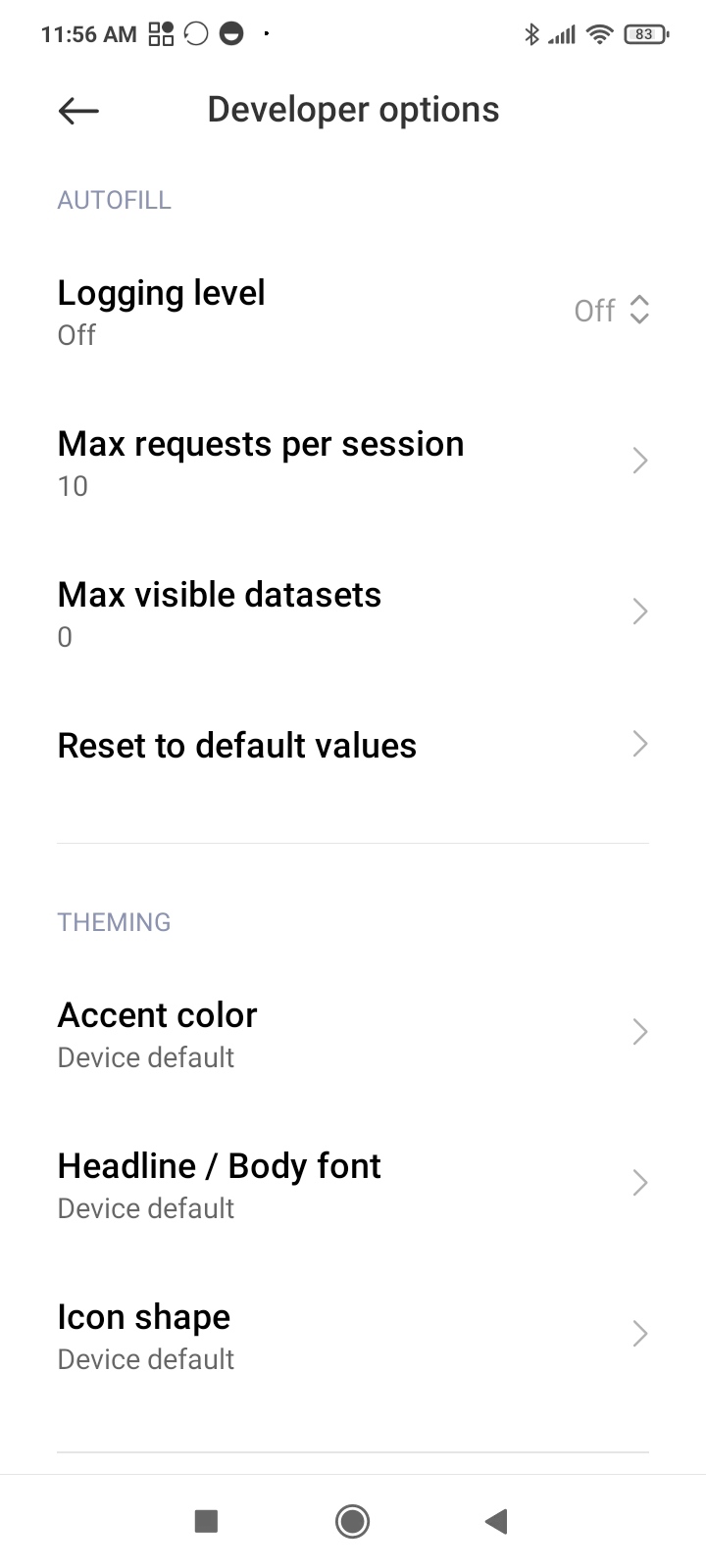Image resolution: width=706 pixels, height=1568 pixels.
Task: Open Headline / Body font setting
Action: (353, 1185)
